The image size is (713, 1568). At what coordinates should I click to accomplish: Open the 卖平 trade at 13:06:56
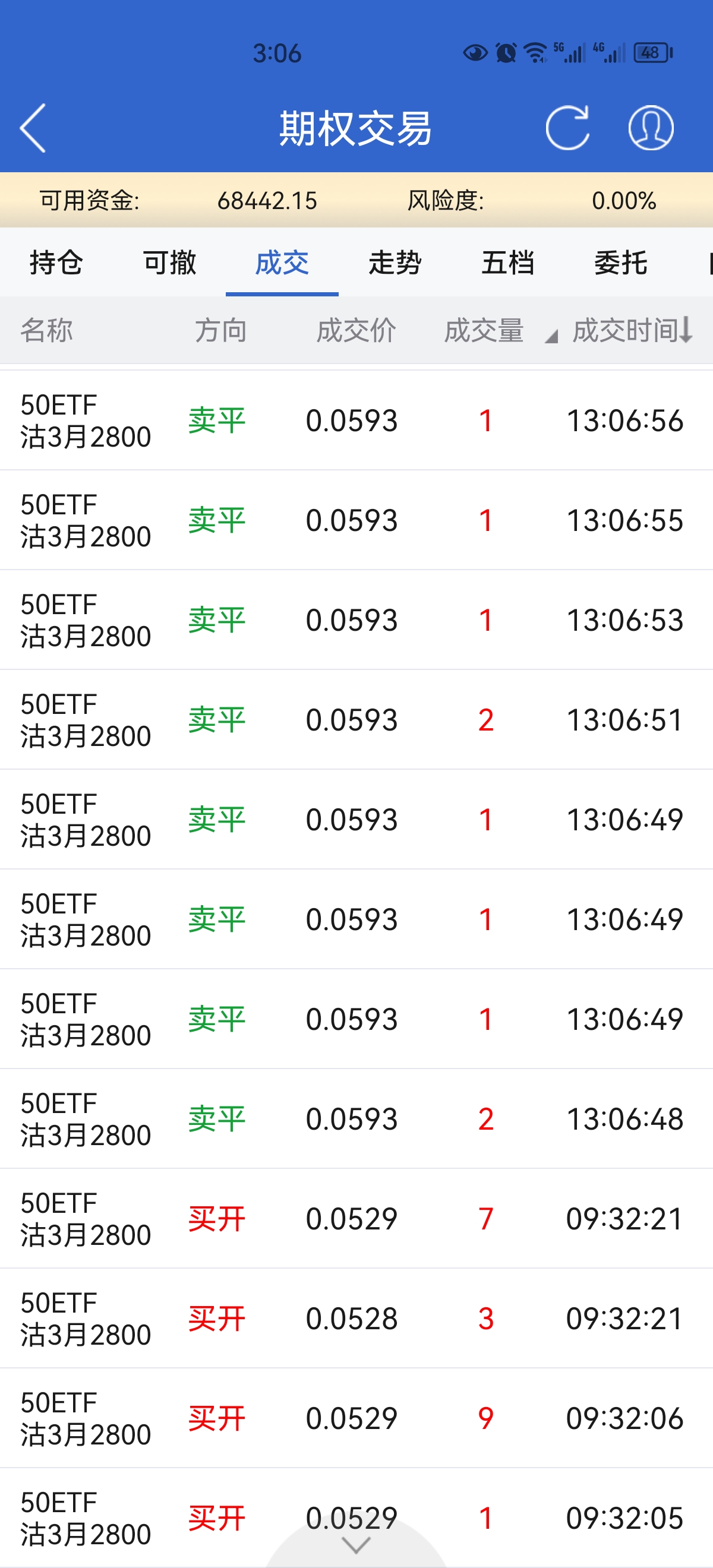[356, 421]
